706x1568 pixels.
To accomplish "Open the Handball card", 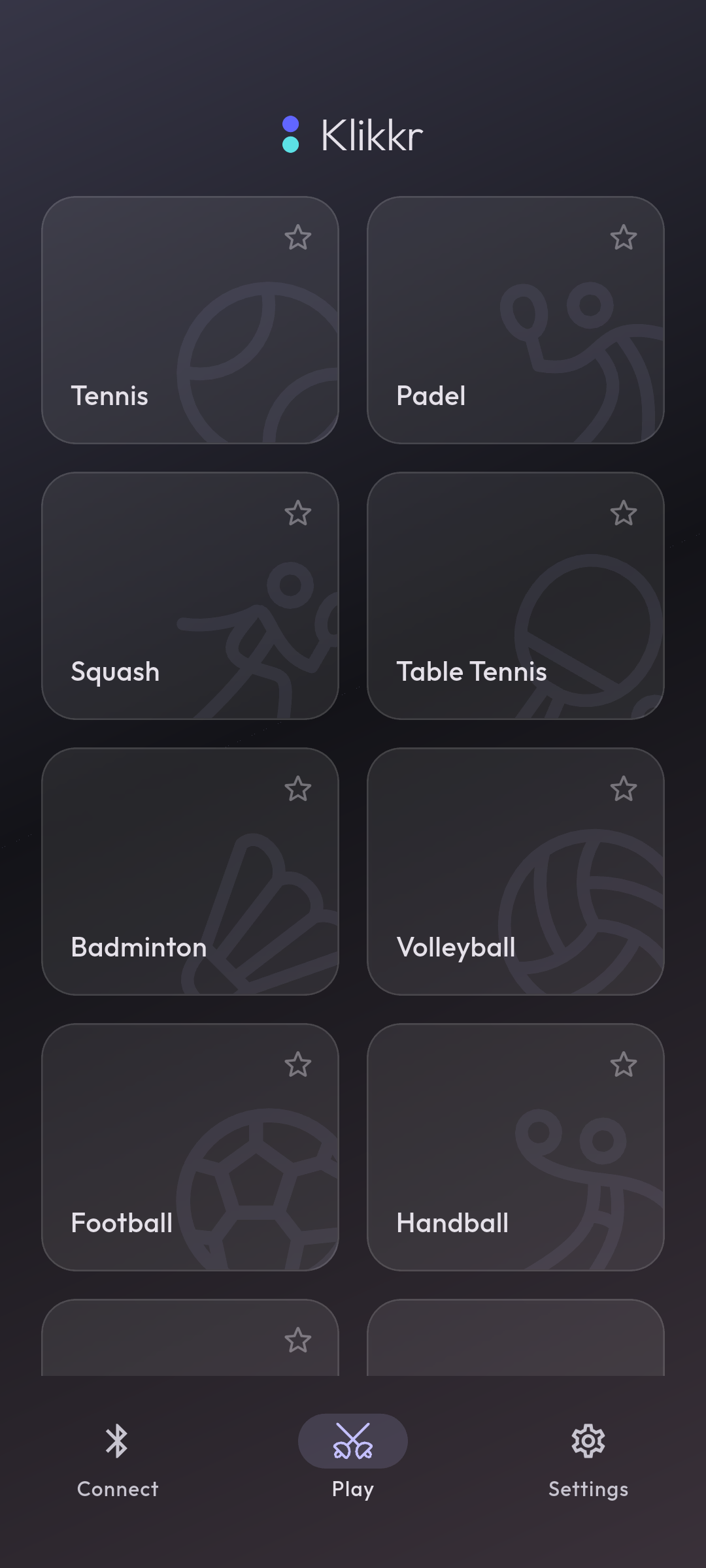I will tap(515, 1147).
